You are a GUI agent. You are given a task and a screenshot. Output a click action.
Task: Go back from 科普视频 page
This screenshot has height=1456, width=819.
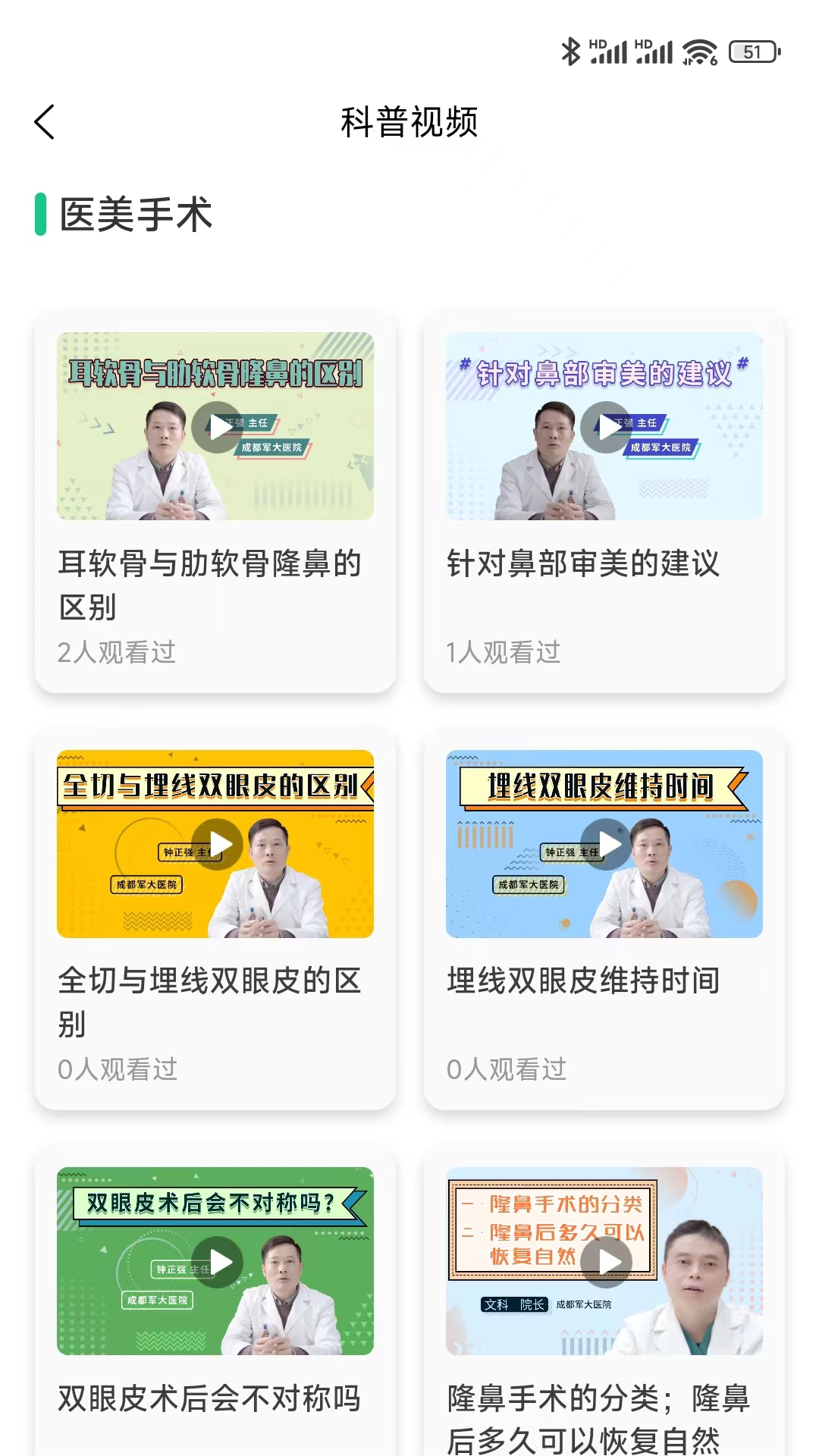pyautogui.click(x=45, y=122)
